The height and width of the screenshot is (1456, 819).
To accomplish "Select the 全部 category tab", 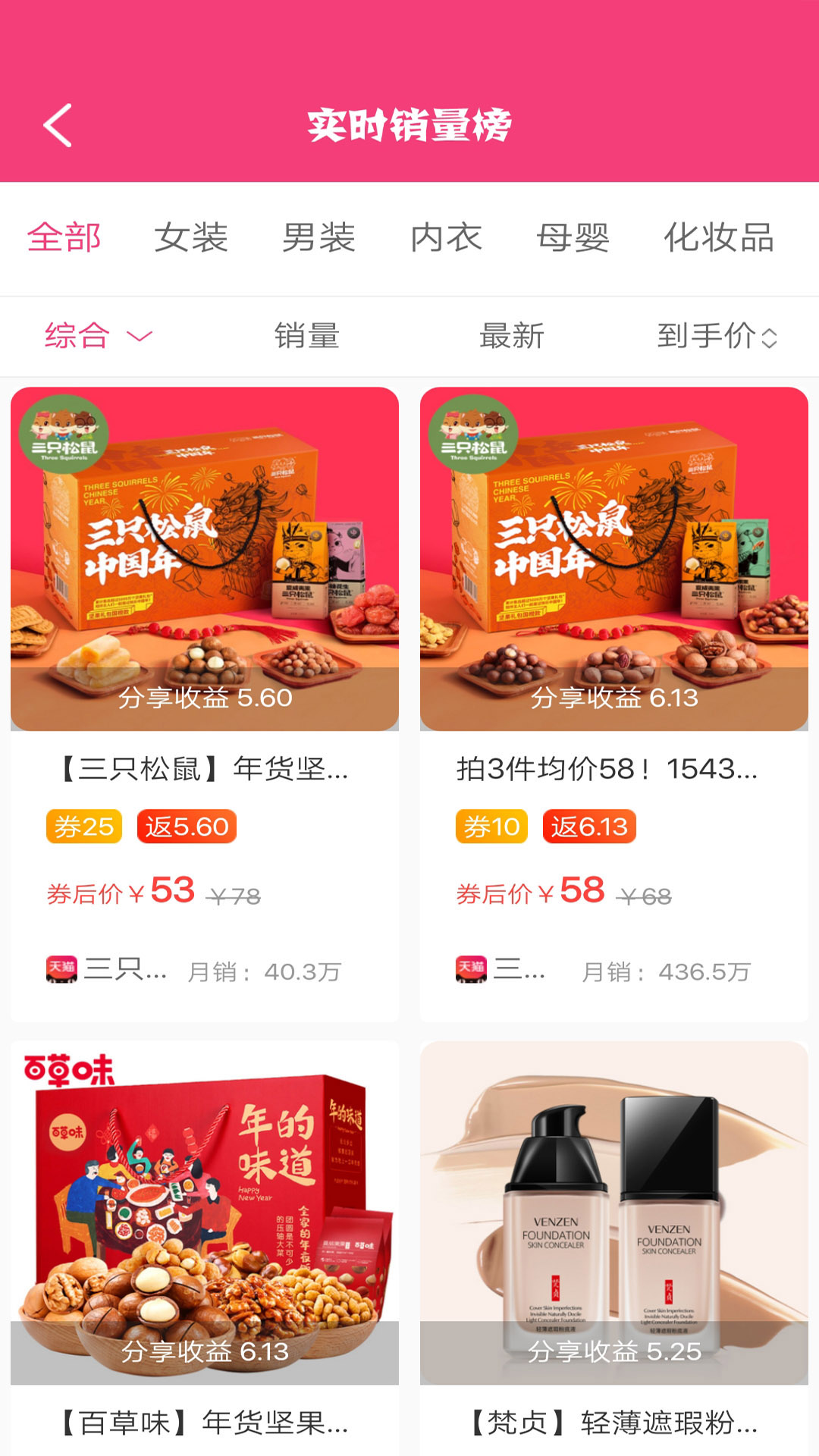I will click(64, 238).
